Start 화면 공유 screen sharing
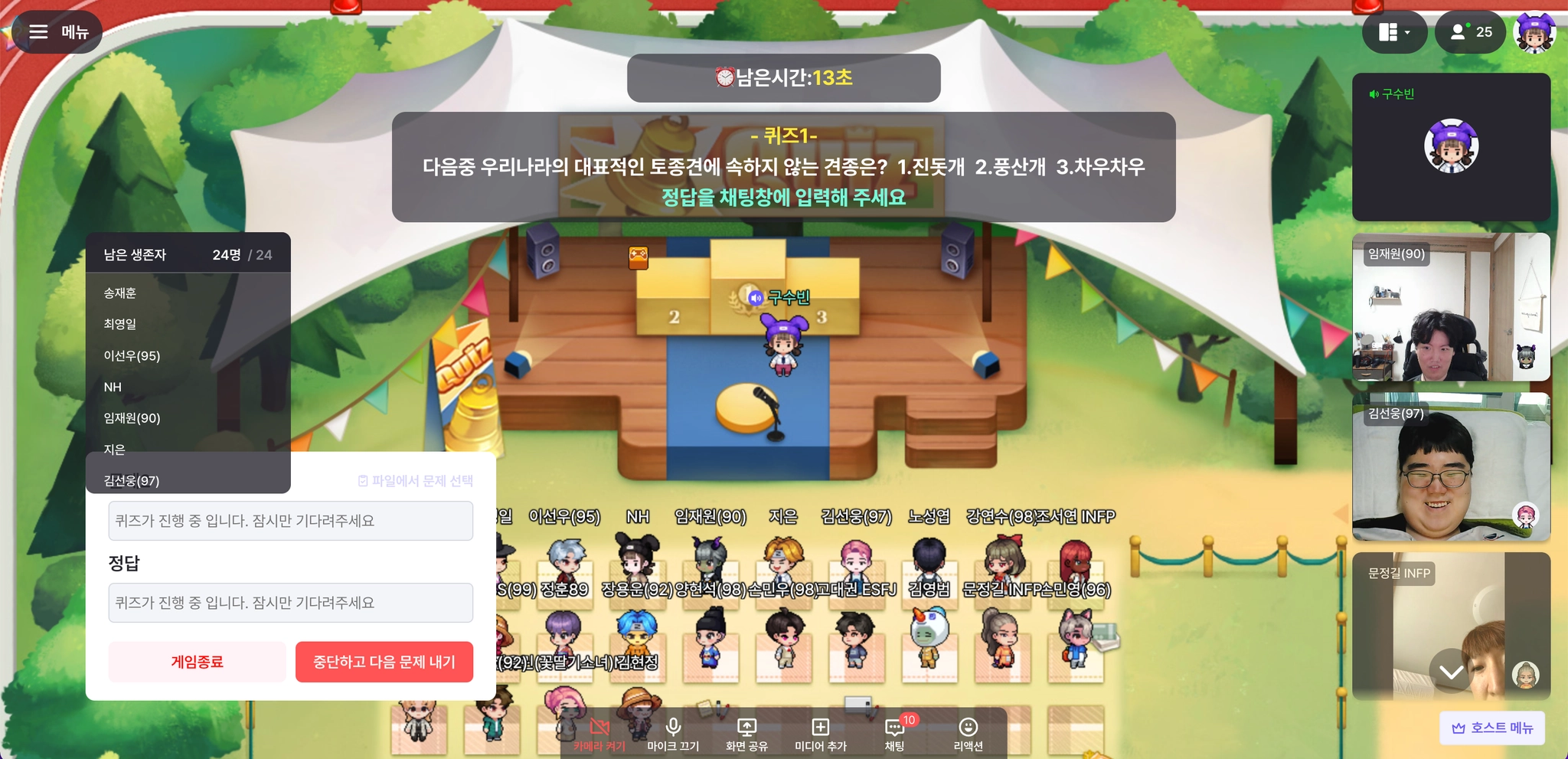Image resolution: width=1568 pixels, height=759 pixels. click(x=746, y=734)
